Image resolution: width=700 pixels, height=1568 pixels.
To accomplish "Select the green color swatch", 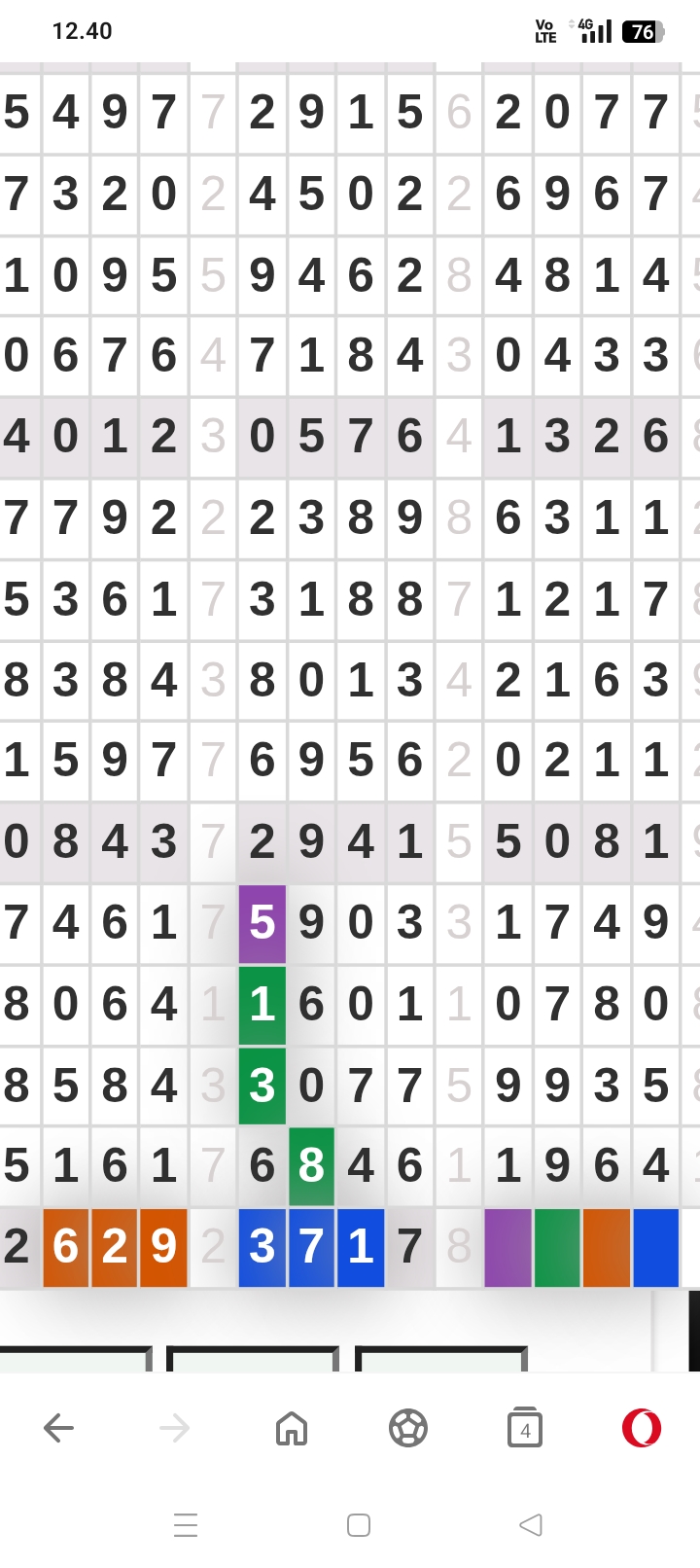I will click(558, 1247).
